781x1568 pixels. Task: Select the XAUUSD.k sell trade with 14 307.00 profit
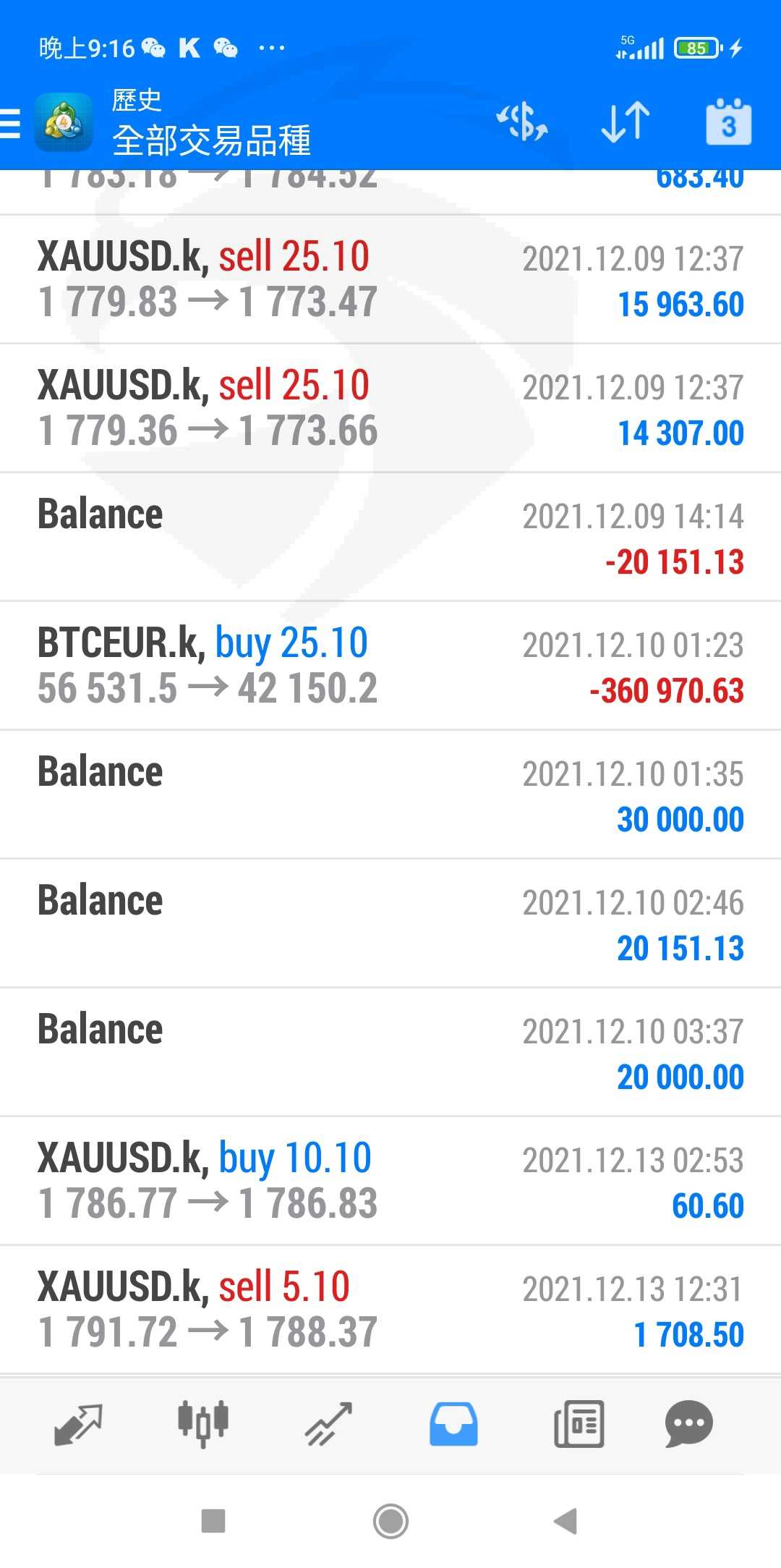[x=390, y=408]
